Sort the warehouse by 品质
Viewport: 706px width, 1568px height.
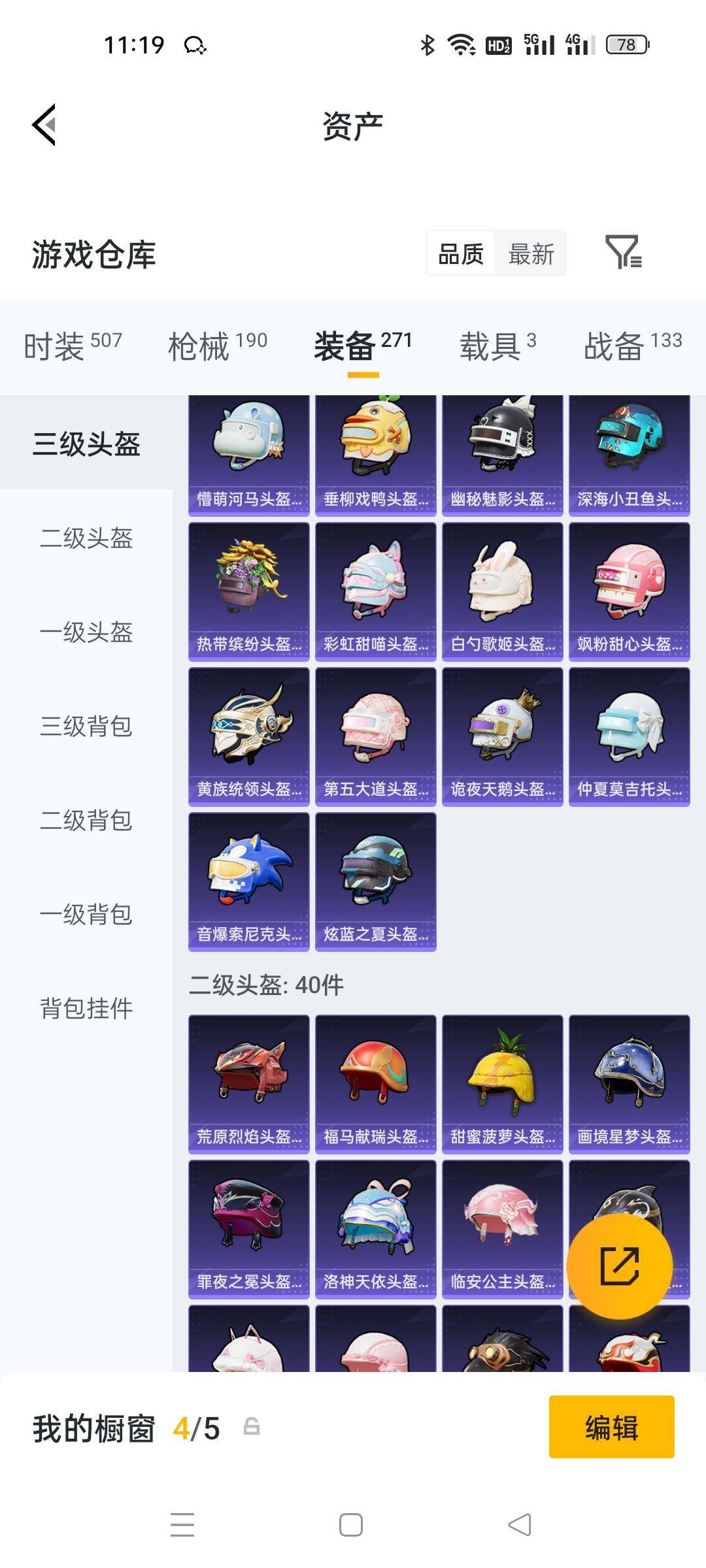coord(461,253)
